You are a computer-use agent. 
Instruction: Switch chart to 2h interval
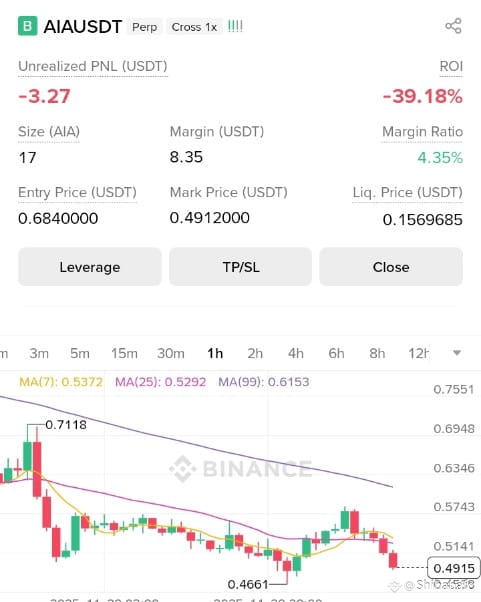(255, 353)
